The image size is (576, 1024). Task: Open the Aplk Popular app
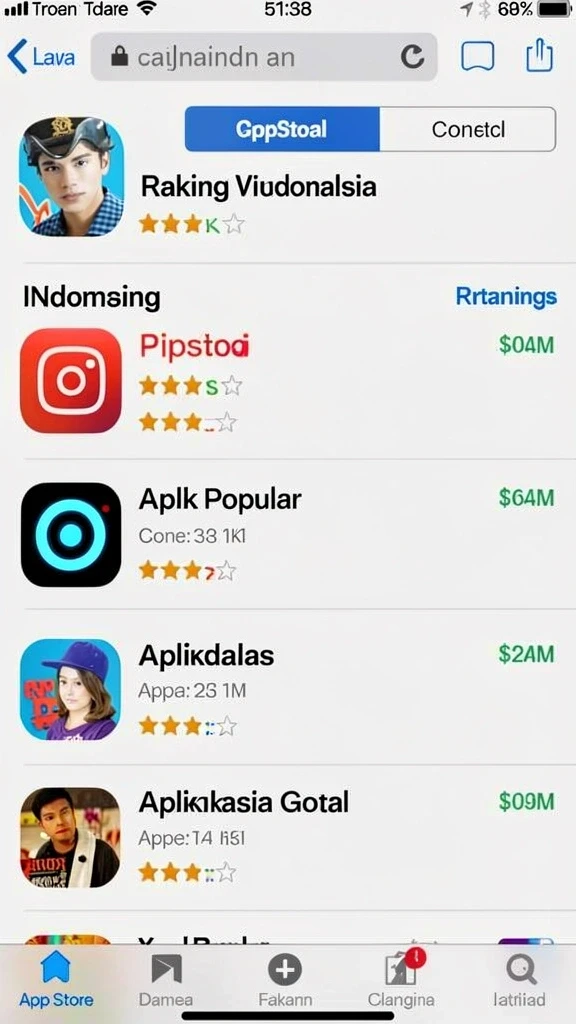(288, 534)
